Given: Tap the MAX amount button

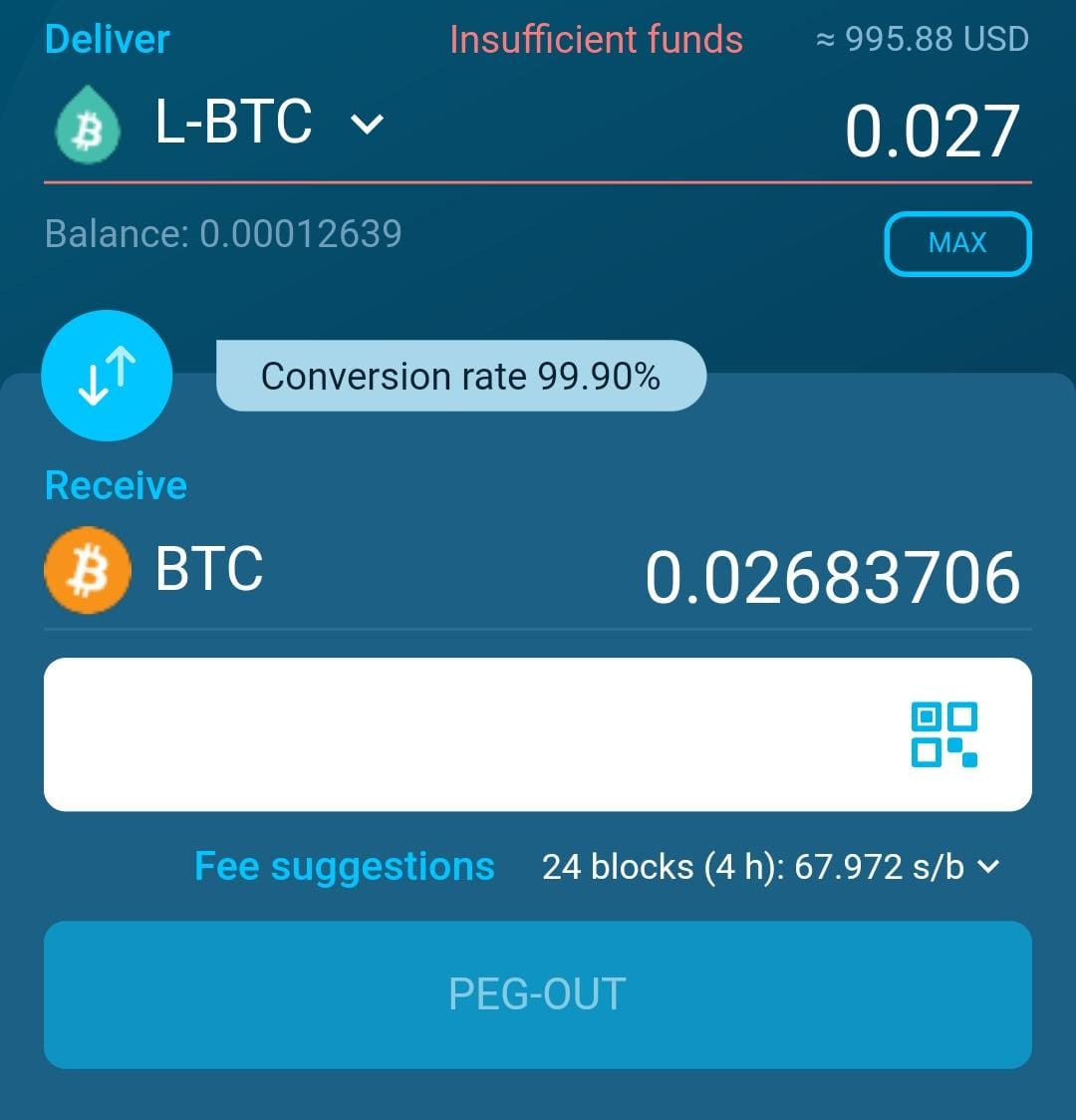Looking at the screenshot, I should coord(956,243).
